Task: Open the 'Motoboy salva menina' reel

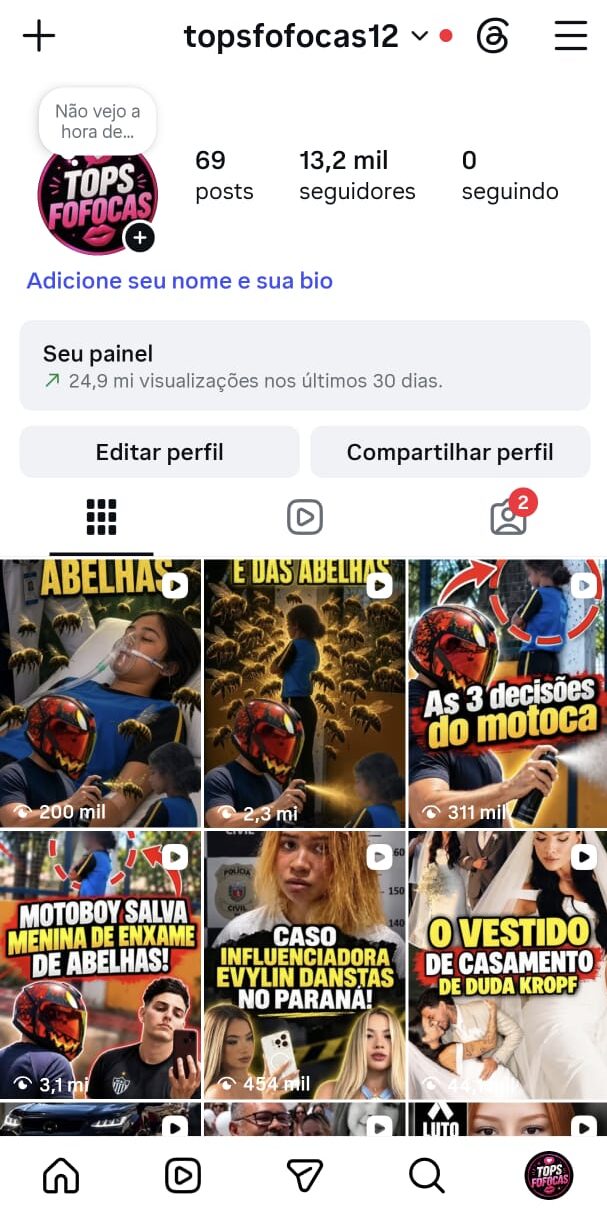Action: [100, 965]
